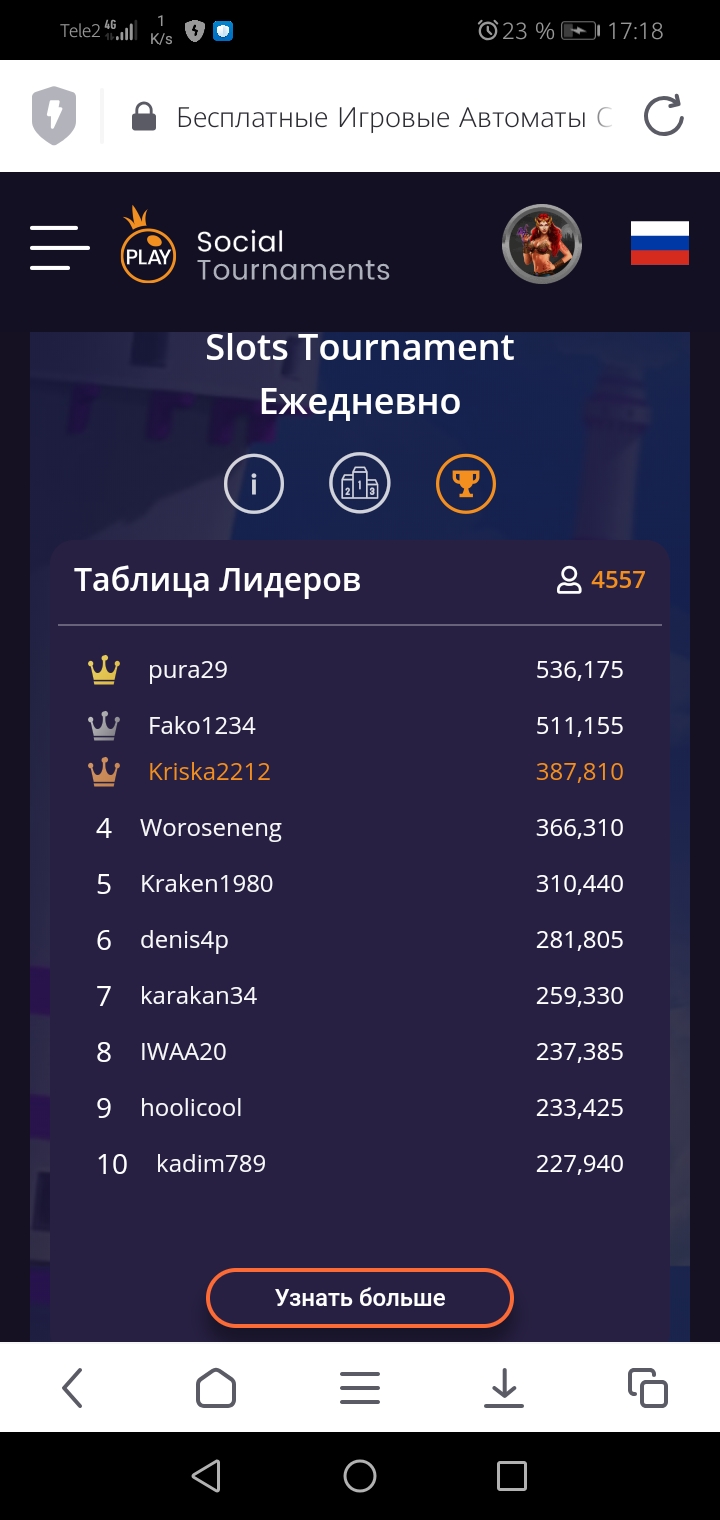Open the tournament info icon
This screenshot has height=1520, width=720.
pyautogui.click(x=254, y=485)
